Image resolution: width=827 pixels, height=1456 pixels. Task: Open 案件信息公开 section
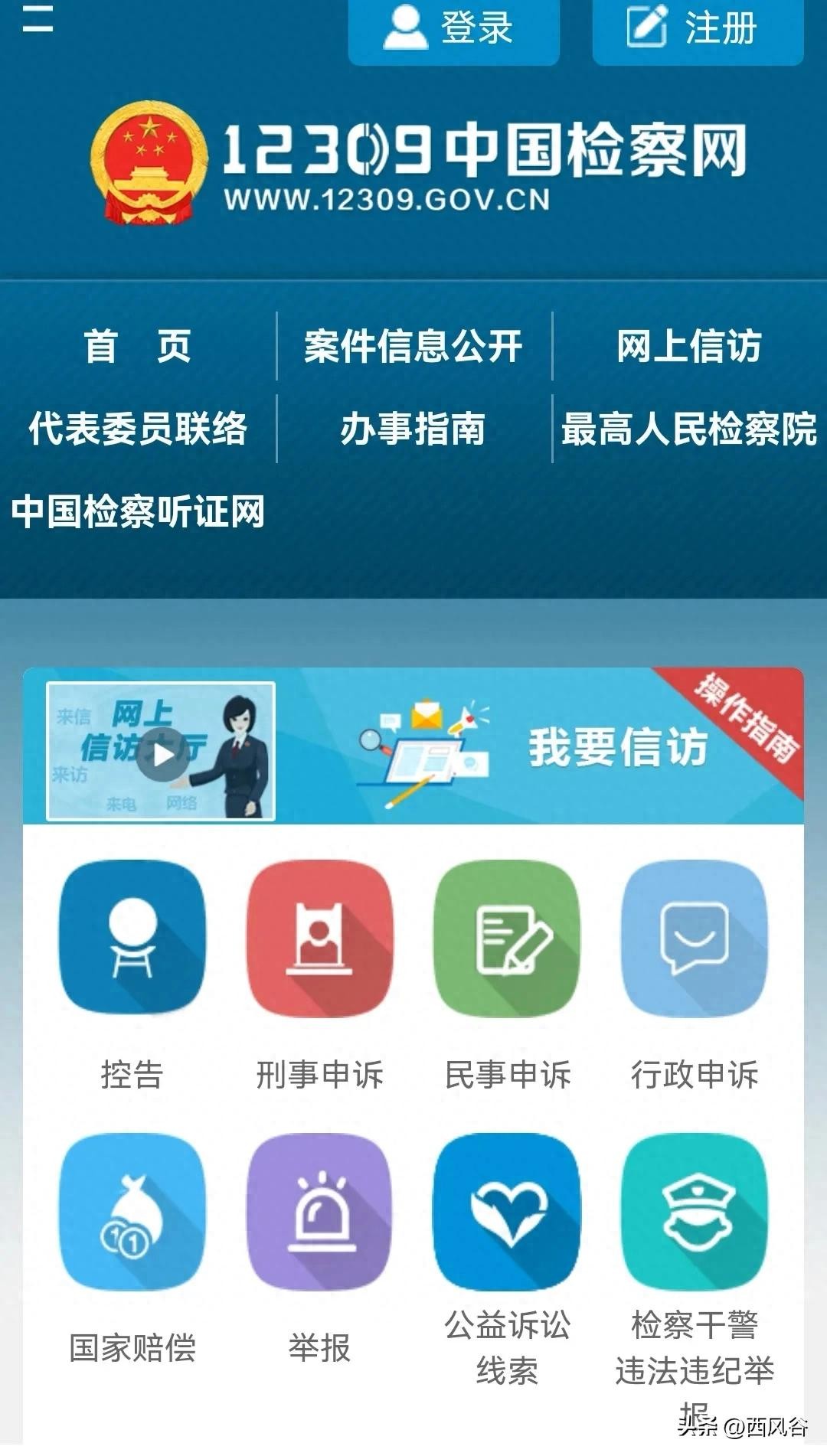(413, 346)
